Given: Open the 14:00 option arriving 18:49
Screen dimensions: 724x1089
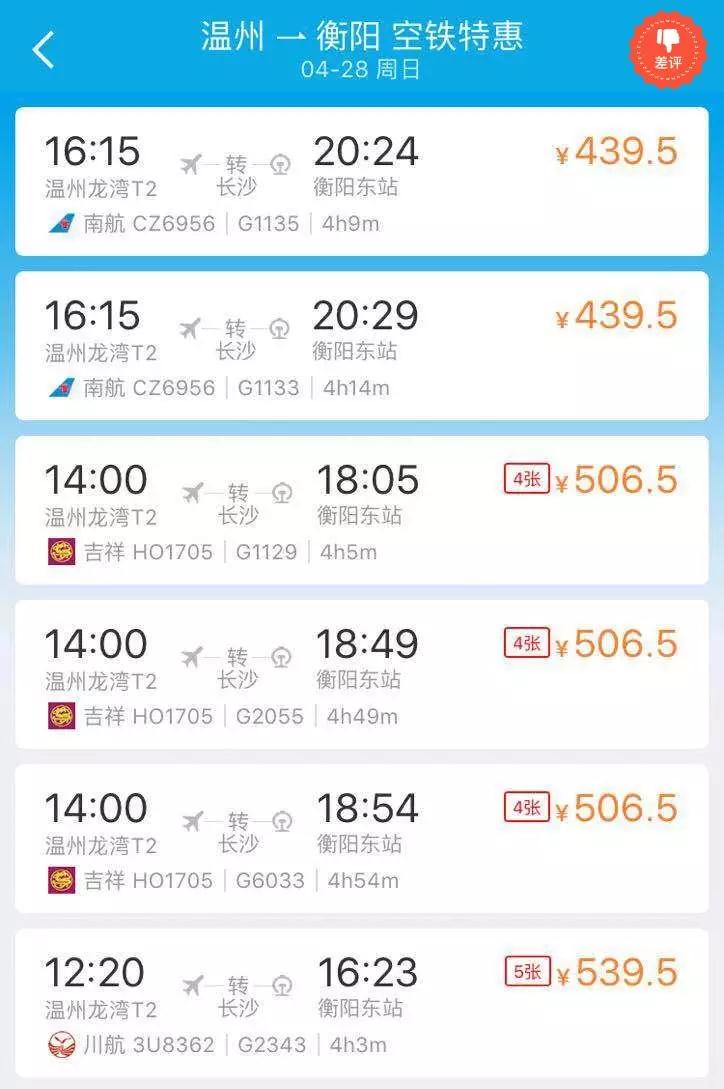Looking at the screenshot, I should coord(361,674).
